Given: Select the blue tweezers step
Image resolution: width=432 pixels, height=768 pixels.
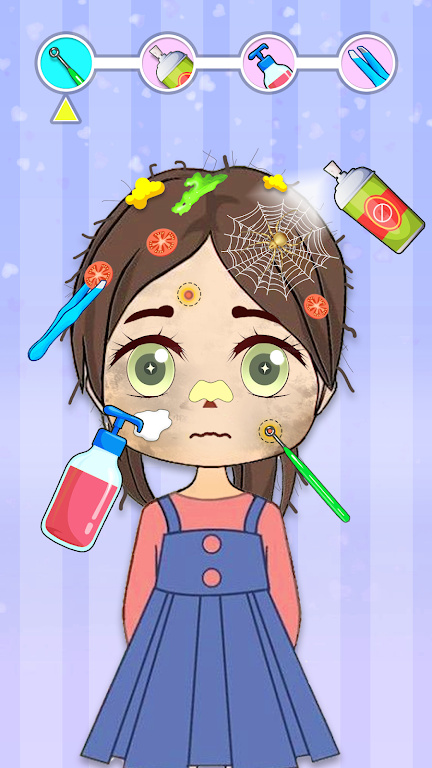Looking at the screenshot, I should [x=368, y=62].
